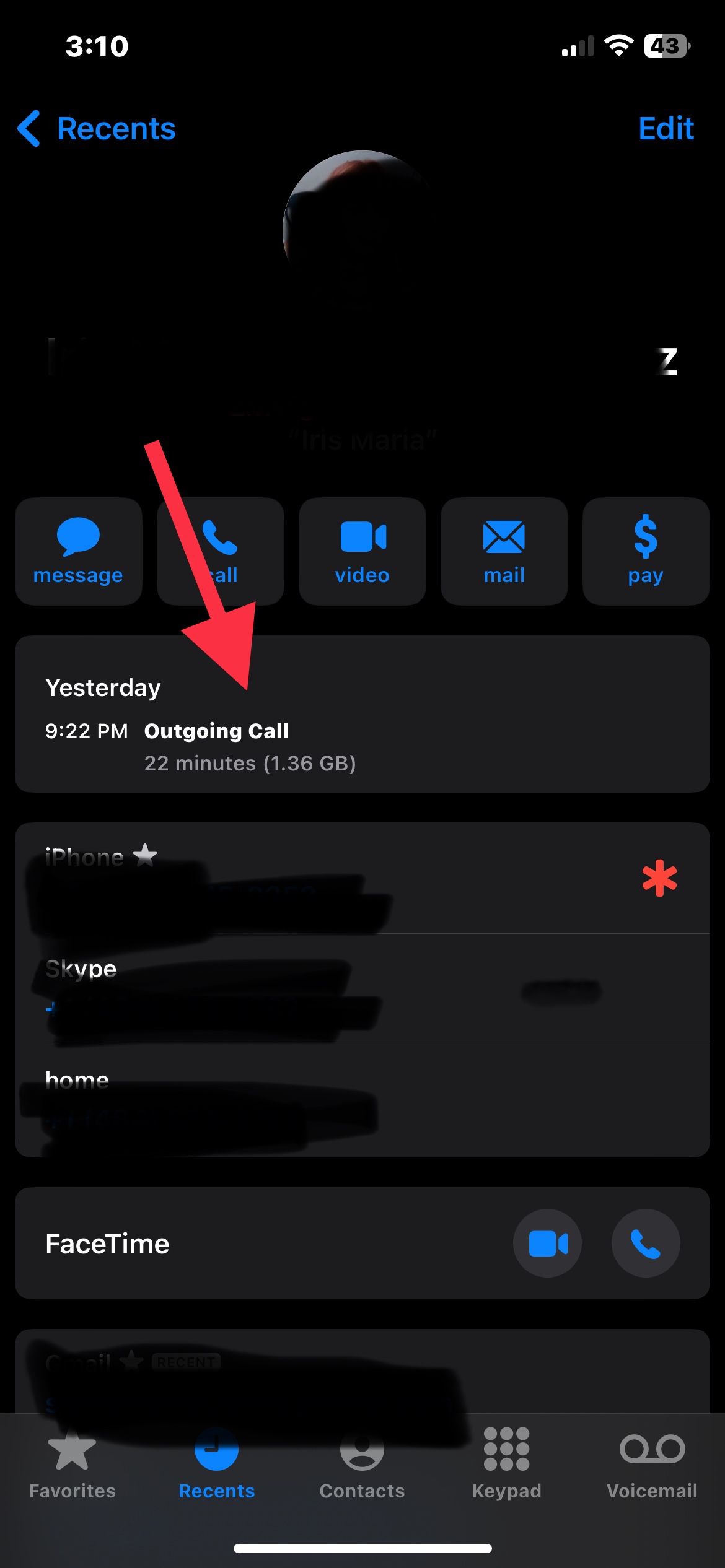The width and height of the screenshot is (725, 1568).
Task: Call the iPhone number row
Action: (x=362, y=878)
